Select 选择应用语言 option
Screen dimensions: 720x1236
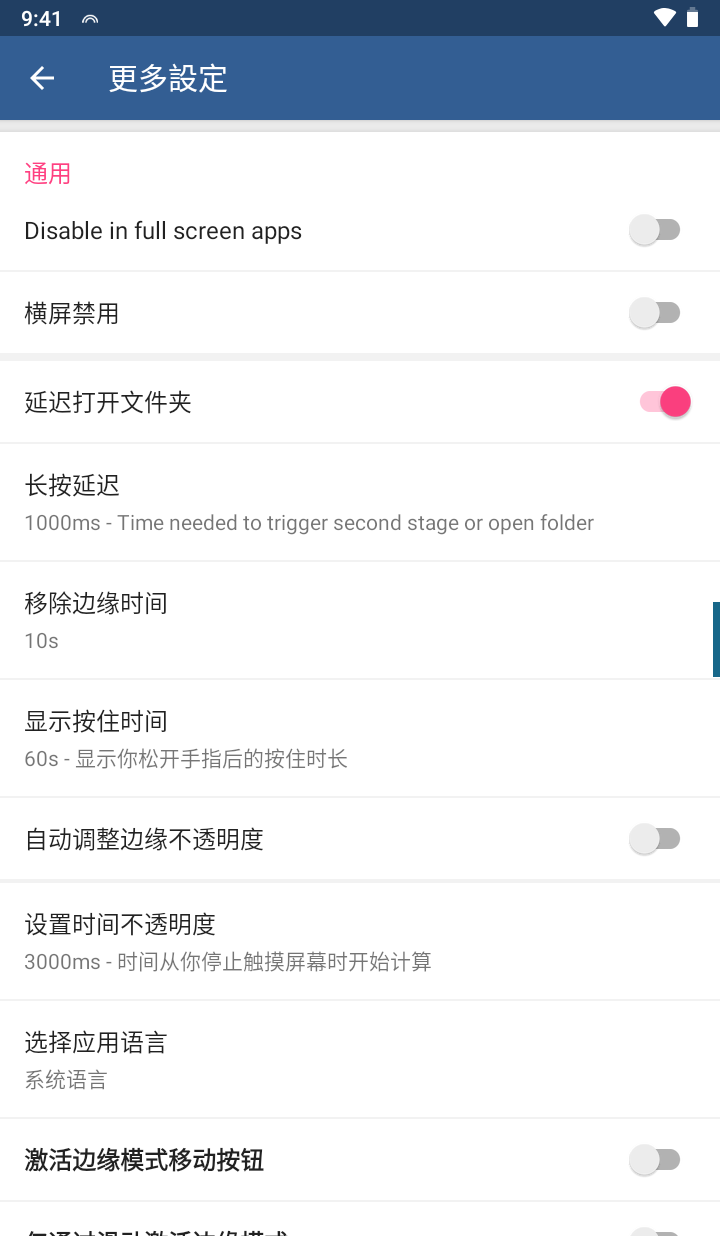click(x=360, y=1059)
